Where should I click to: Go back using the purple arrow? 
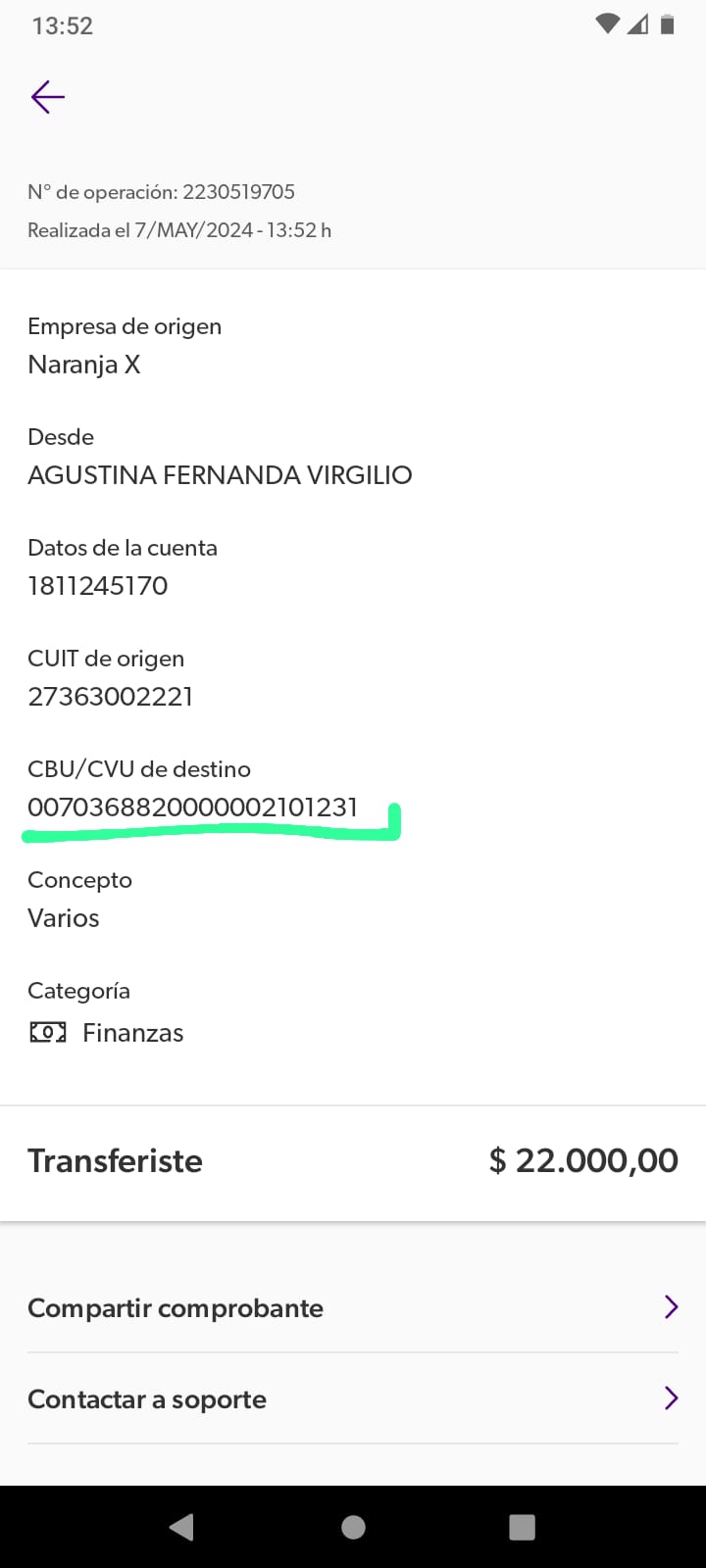coord(47,97)
